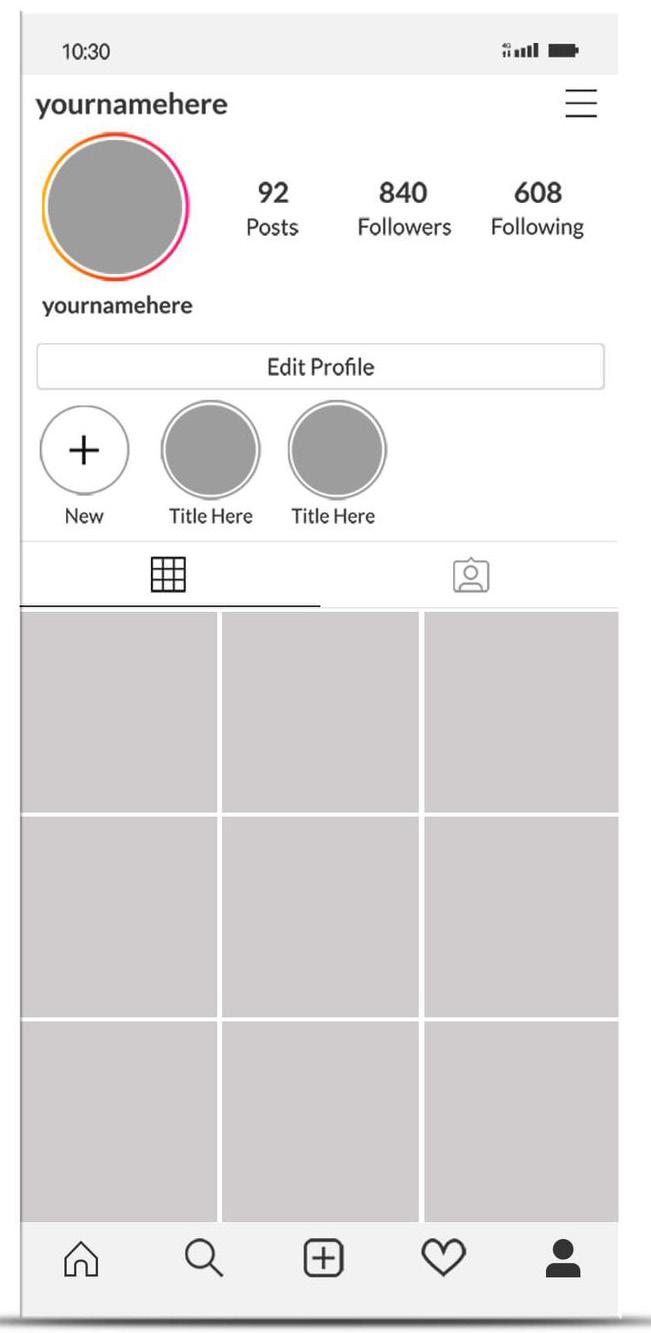Switch to the posts grid tab
The width and height of the screenshot is (651, 1333).
click(x=168, y=575)
